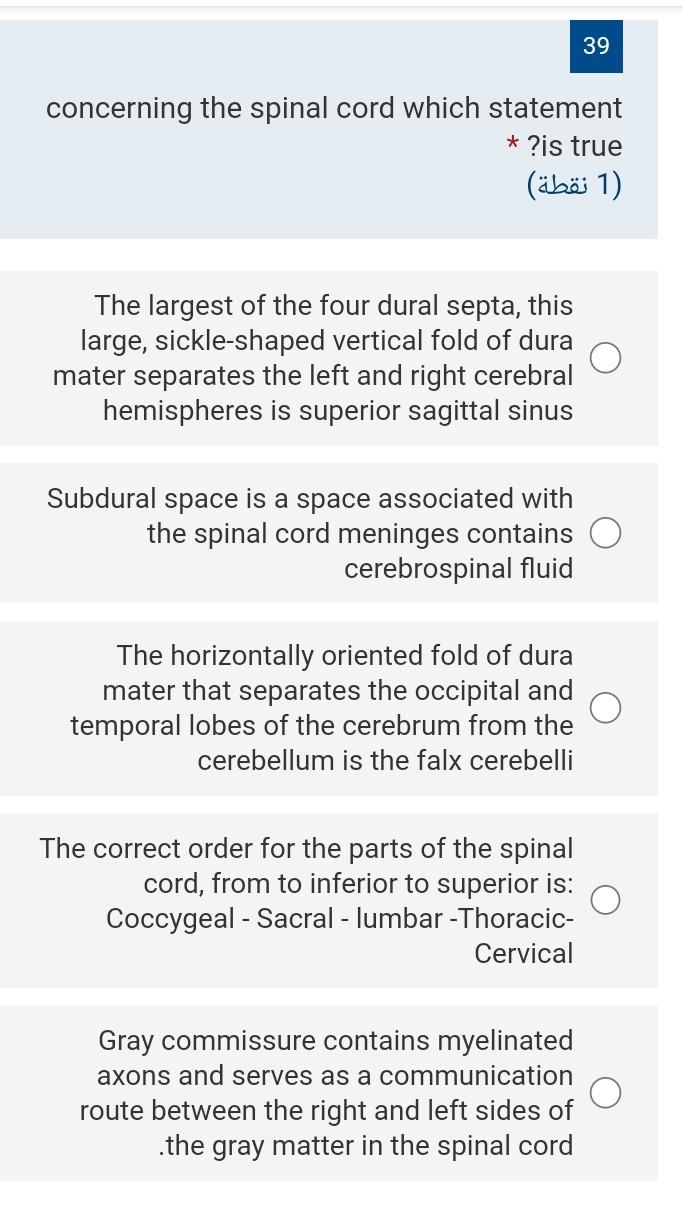Viewport: 683px width, 1208px height.
Task: Select the answer about superior sagittal sinus
Action: (605, 357)
